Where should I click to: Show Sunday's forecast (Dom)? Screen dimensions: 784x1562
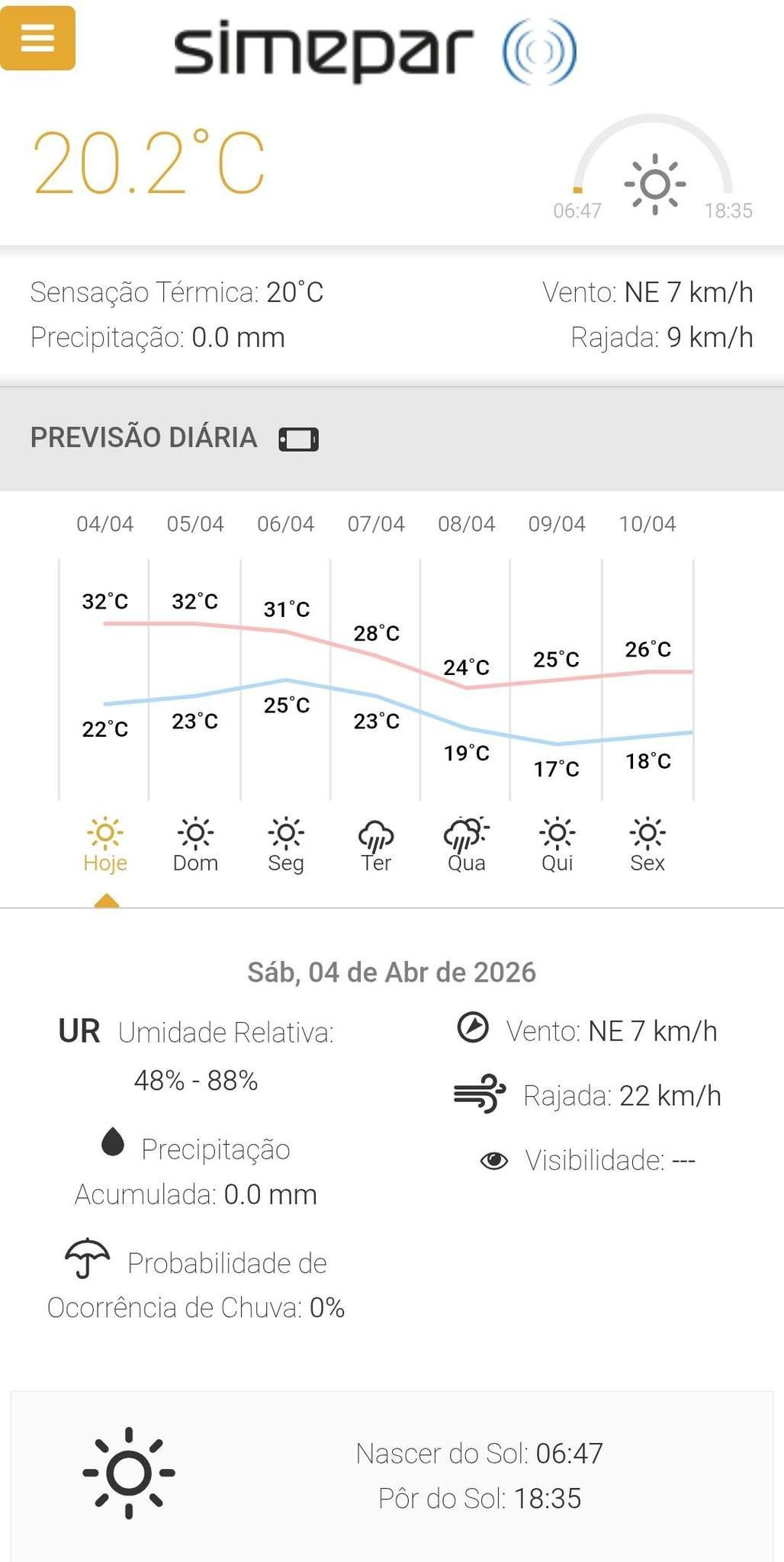[195, 845]
